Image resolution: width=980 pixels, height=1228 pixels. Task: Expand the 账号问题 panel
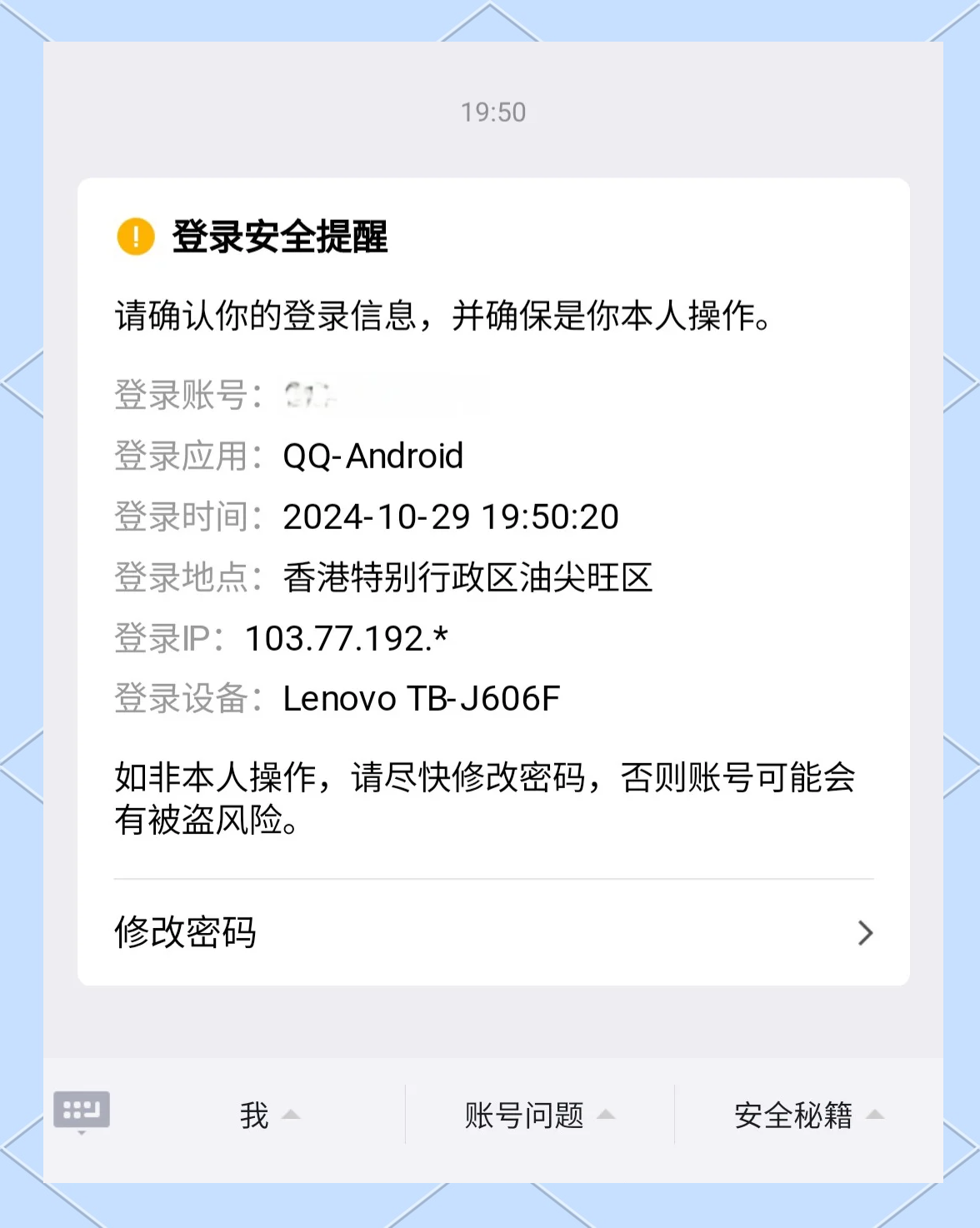[524, 1114]
